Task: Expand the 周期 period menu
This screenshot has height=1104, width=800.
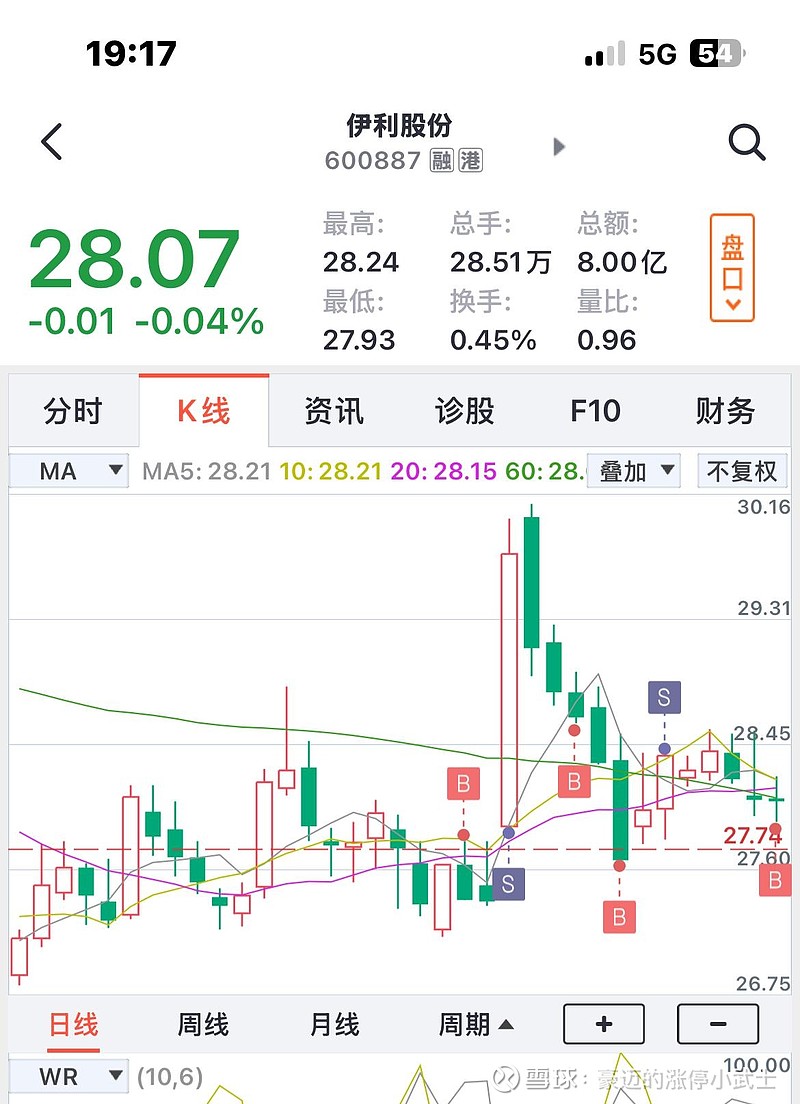Action: (x=476, y=1024)
